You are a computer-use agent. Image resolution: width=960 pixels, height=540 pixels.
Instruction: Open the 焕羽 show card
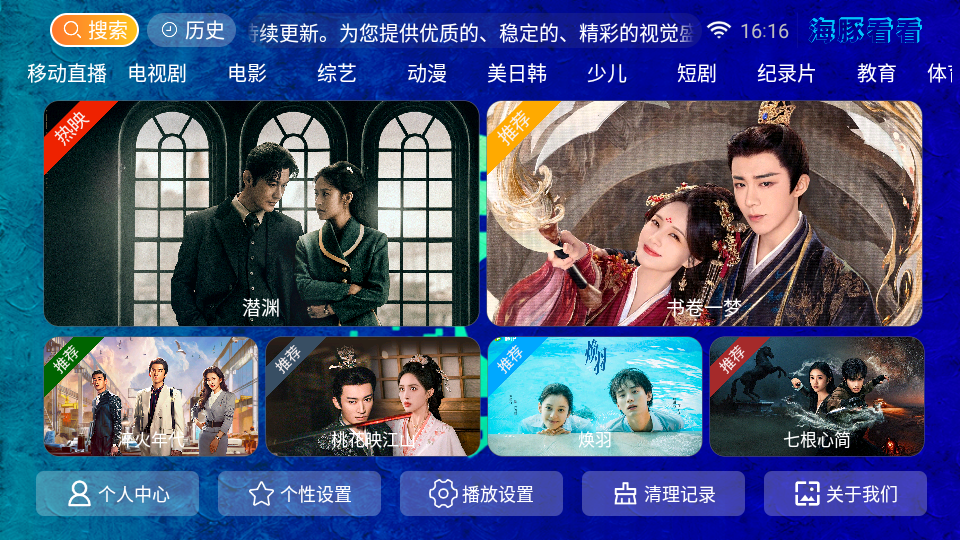point(595,396)
